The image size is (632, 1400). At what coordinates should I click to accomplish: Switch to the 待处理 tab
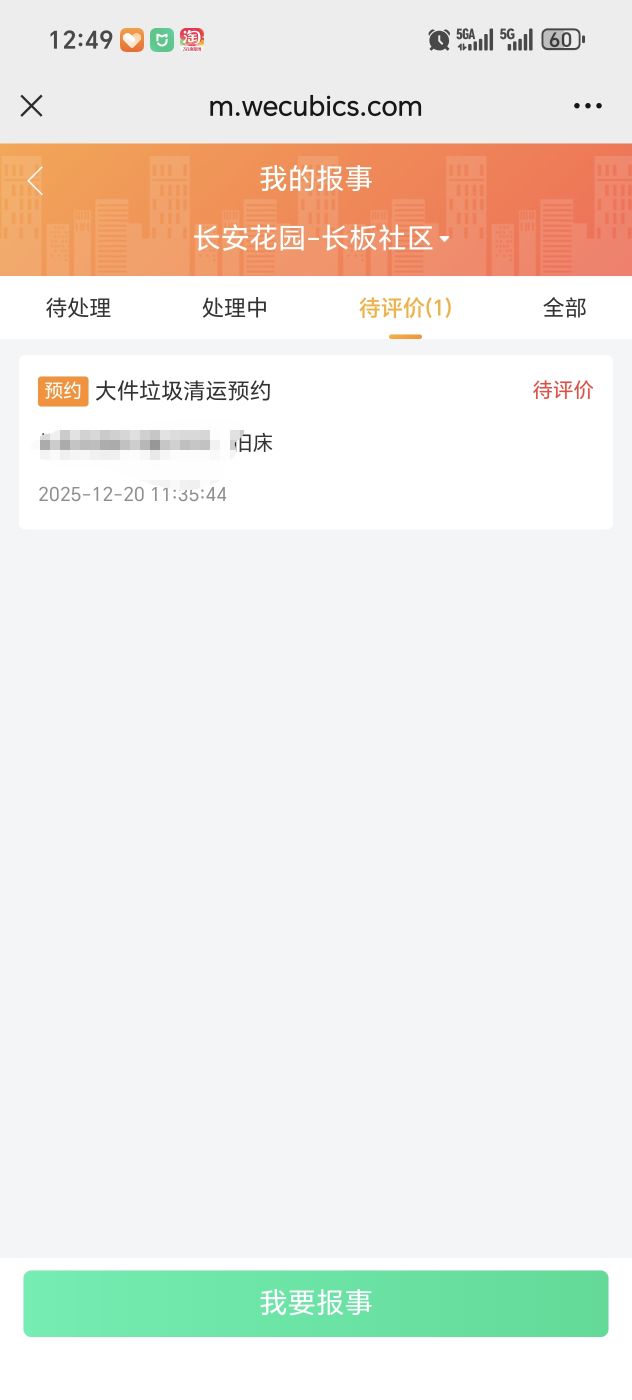(78, 308)
